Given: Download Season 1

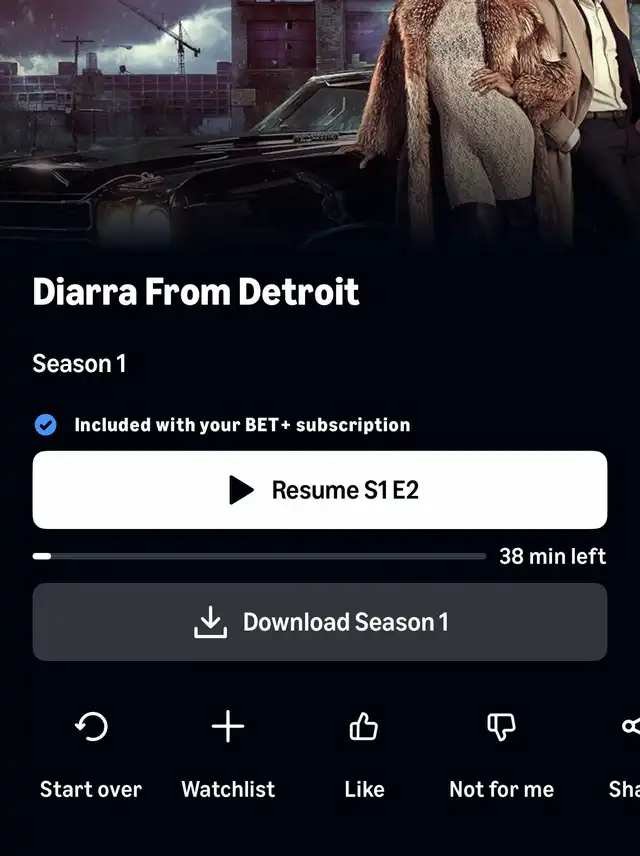Looking at the screenshot, I should coord(319,622).
